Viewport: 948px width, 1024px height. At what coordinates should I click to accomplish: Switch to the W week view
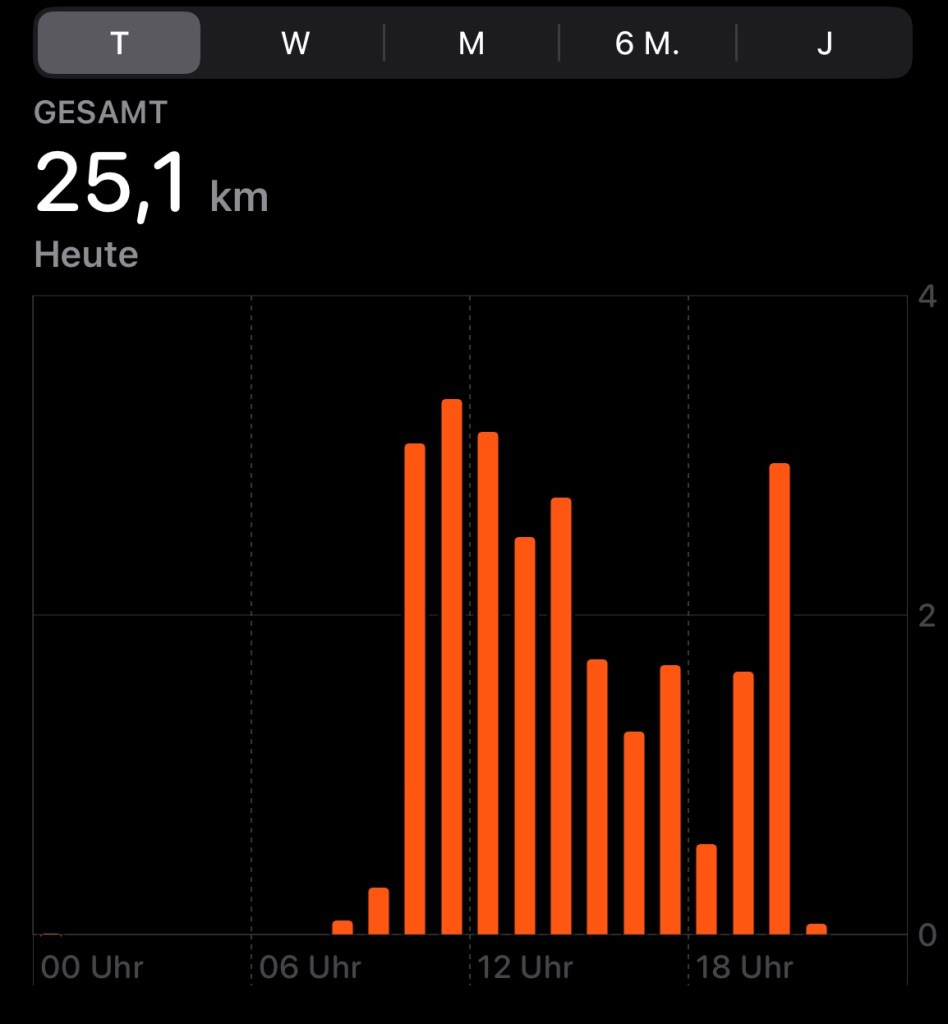[295, 43]
